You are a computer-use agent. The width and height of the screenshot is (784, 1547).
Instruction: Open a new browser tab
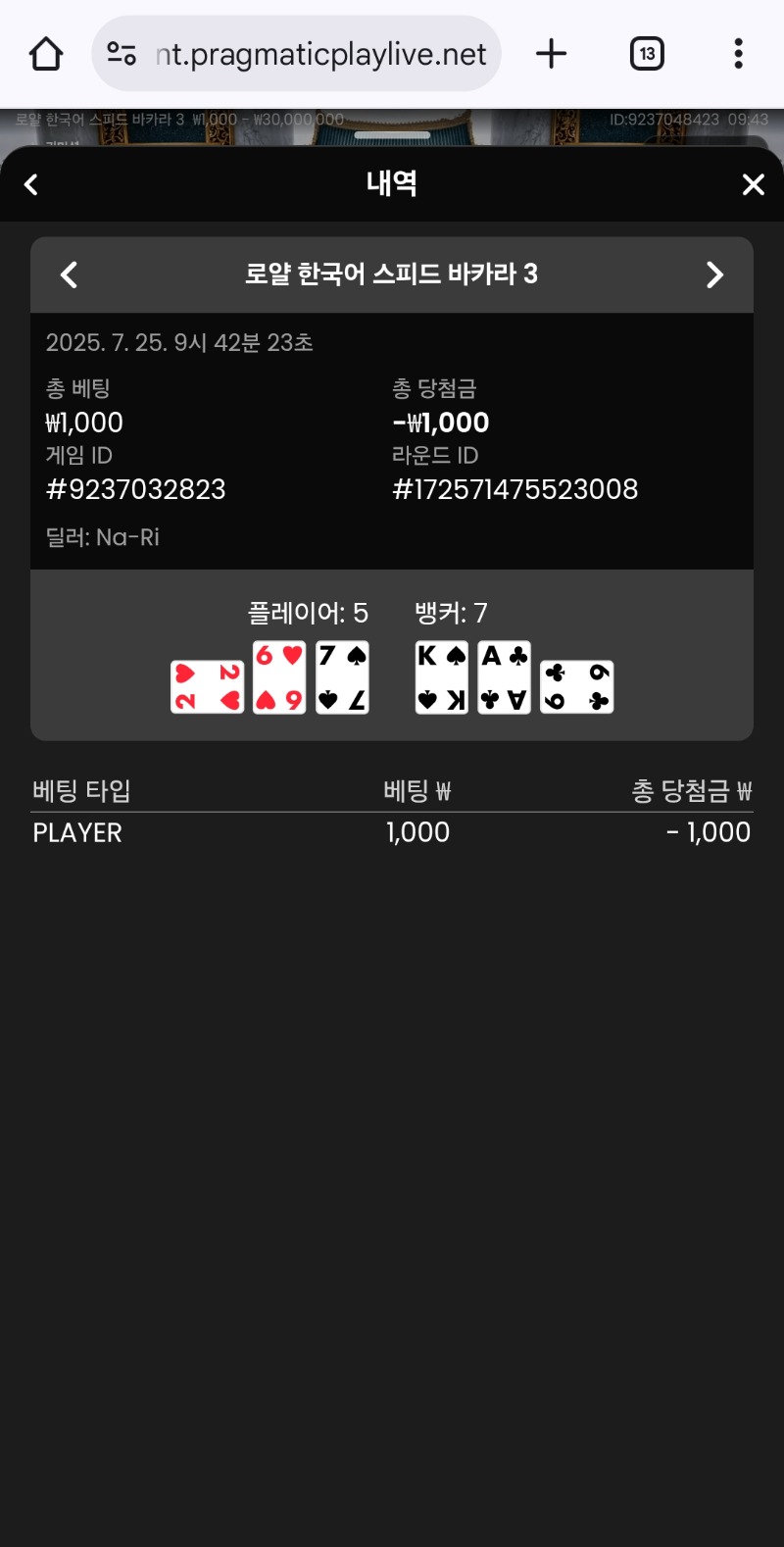552,54
